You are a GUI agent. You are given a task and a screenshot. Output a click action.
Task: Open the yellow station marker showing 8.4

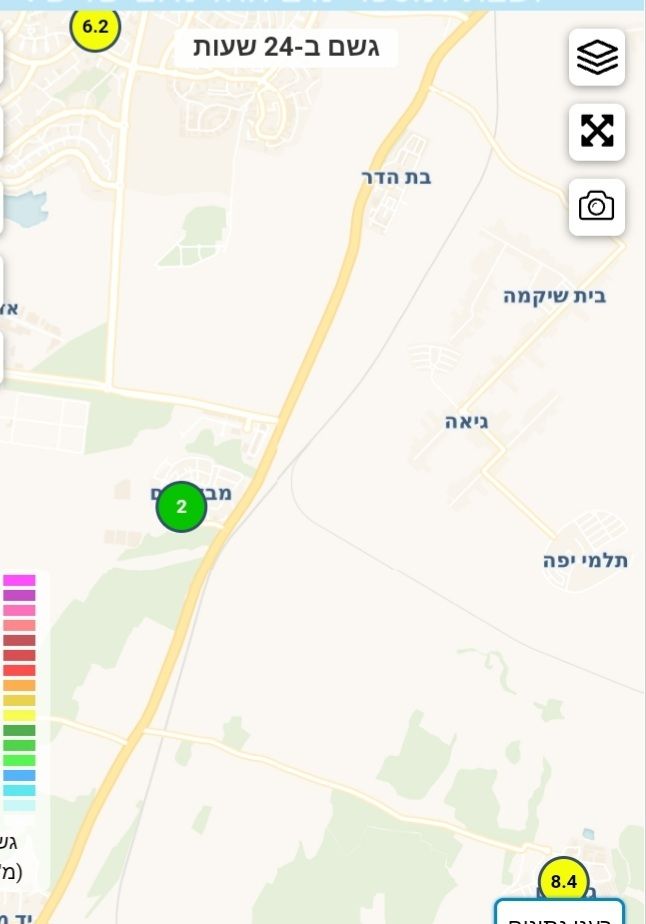tap(564, 881)
